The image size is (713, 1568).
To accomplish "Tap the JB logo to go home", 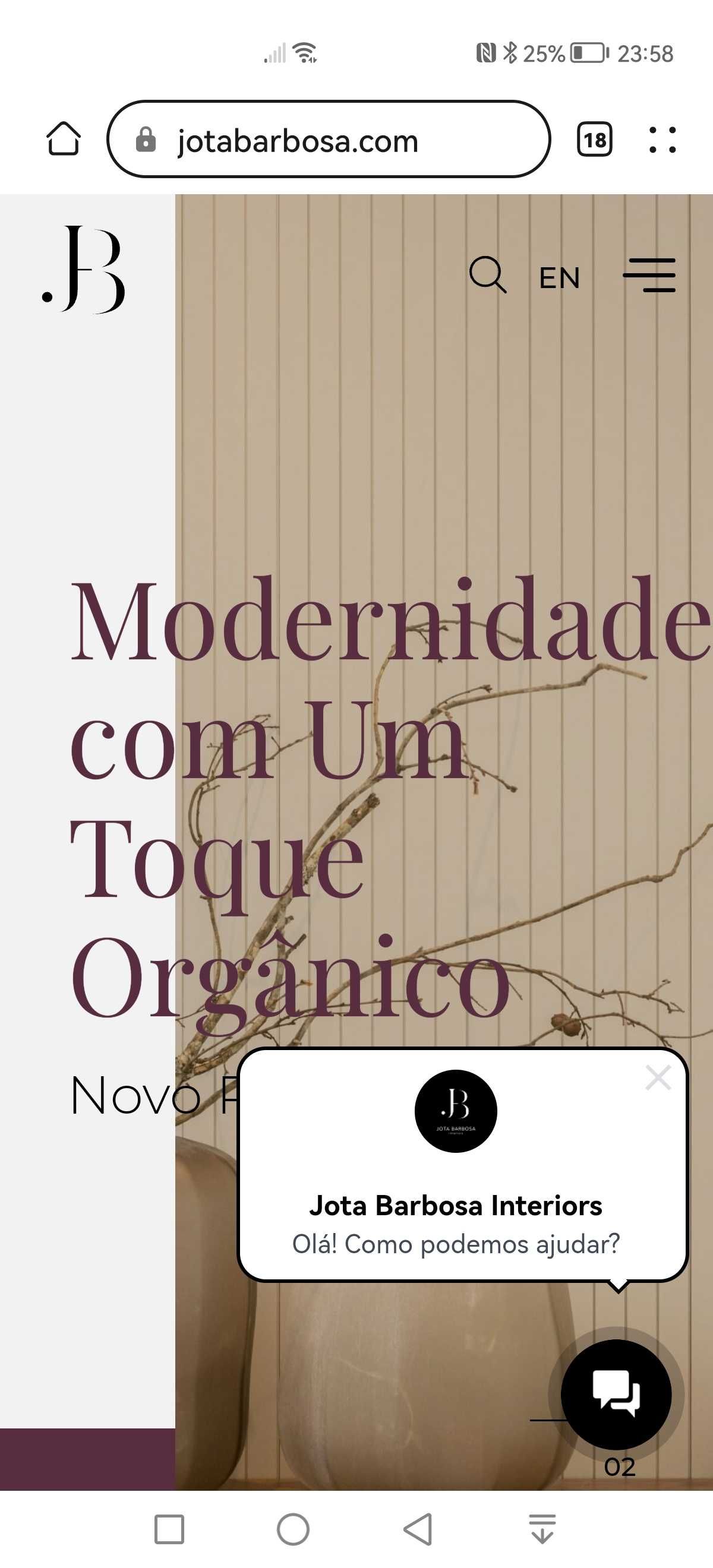I will point(83,270).
